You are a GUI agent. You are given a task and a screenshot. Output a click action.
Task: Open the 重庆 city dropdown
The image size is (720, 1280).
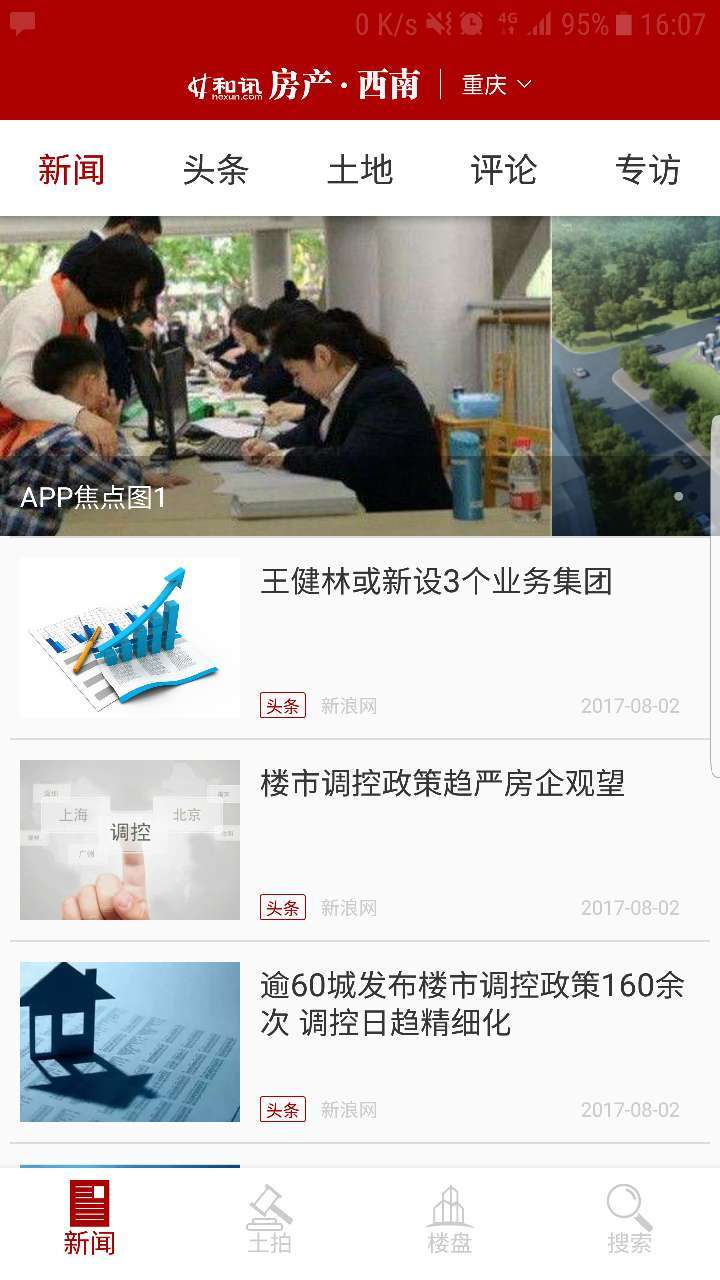tap(496, 86)
